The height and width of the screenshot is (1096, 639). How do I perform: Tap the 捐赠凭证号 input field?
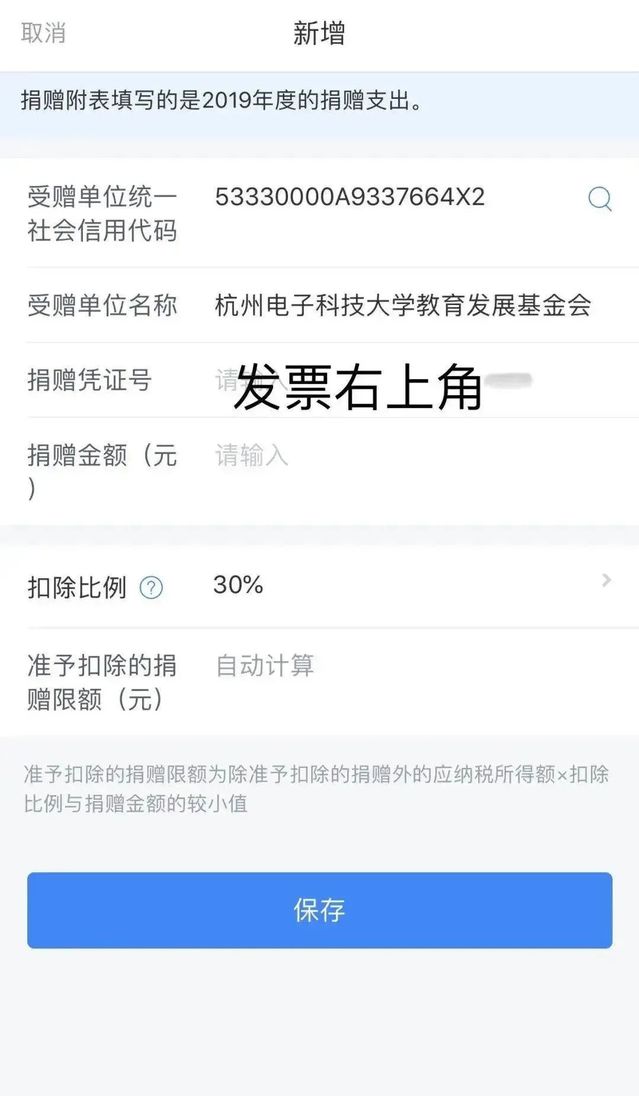(400, 380)
